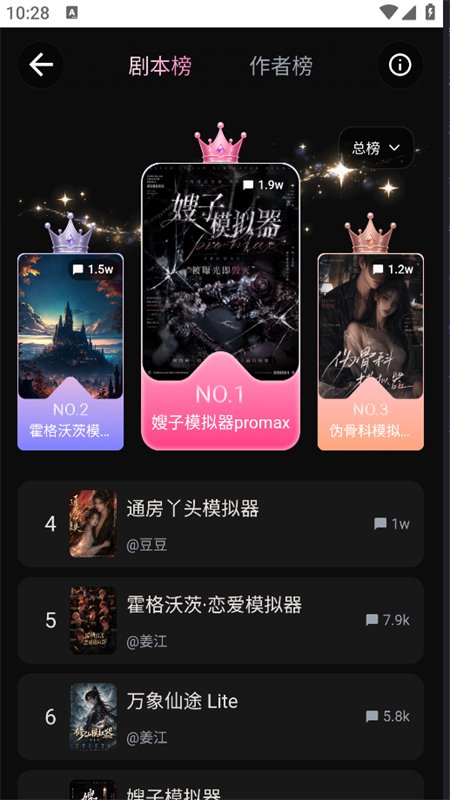The image size is (450, 800).
Task: Select the 剧本榜 tab
Action: (x=160, y=66)
